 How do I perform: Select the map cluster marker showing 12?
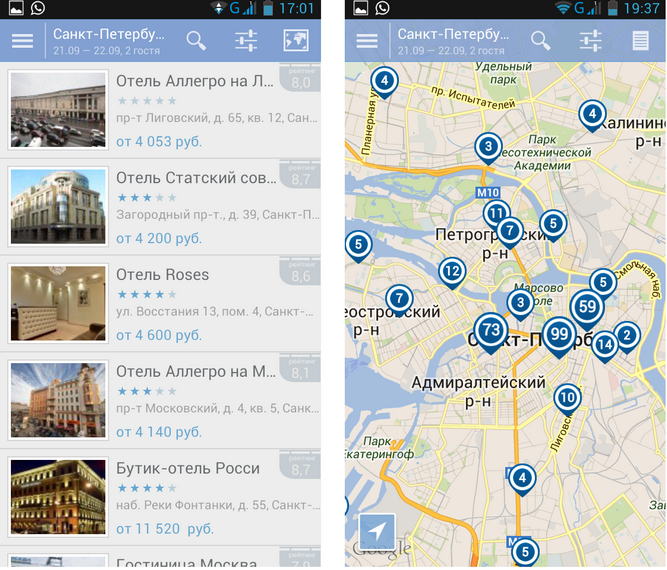pyautogui.click(x=452, y=270)
